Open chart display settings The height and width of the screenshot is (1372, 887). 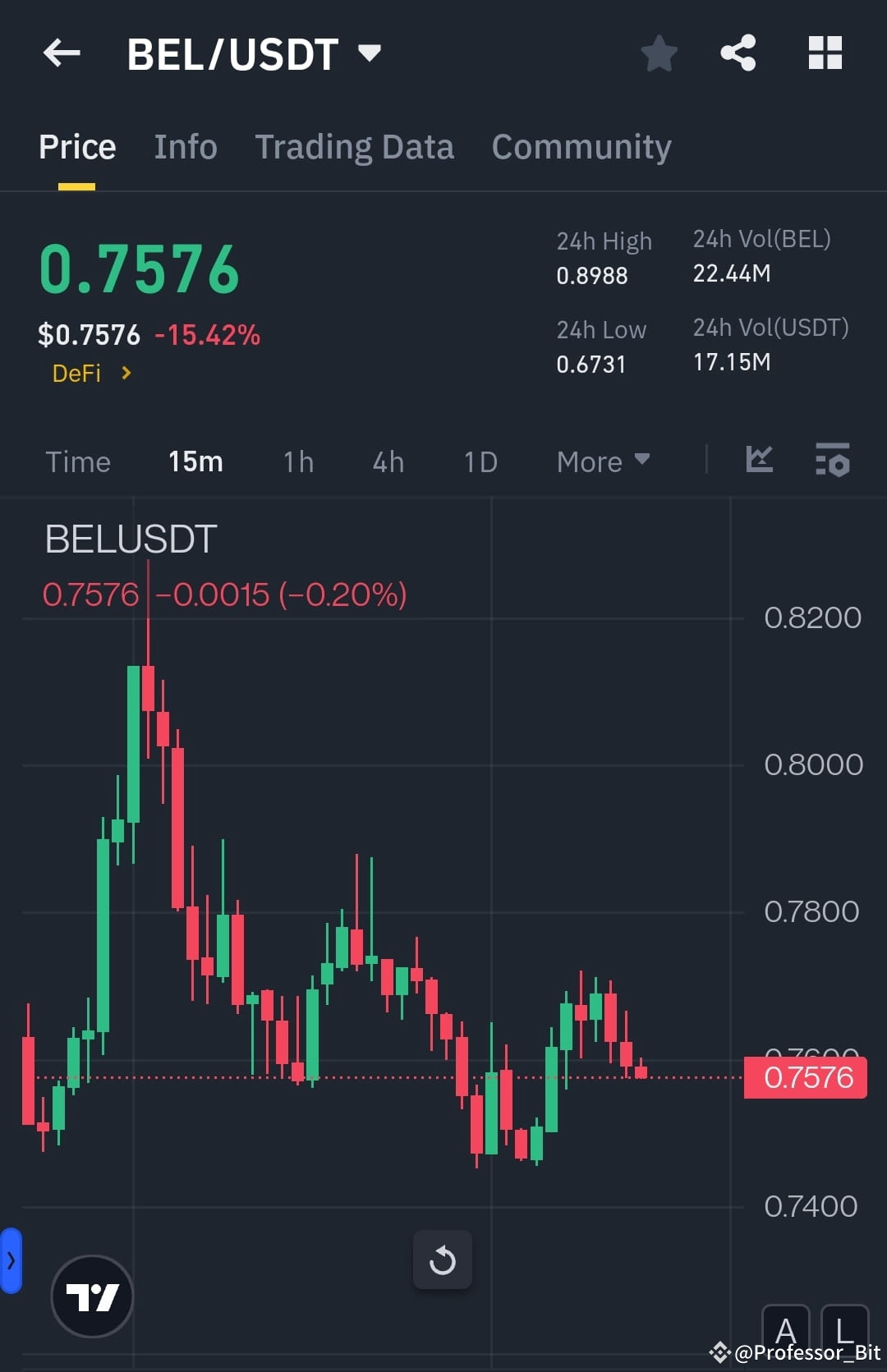833,461
